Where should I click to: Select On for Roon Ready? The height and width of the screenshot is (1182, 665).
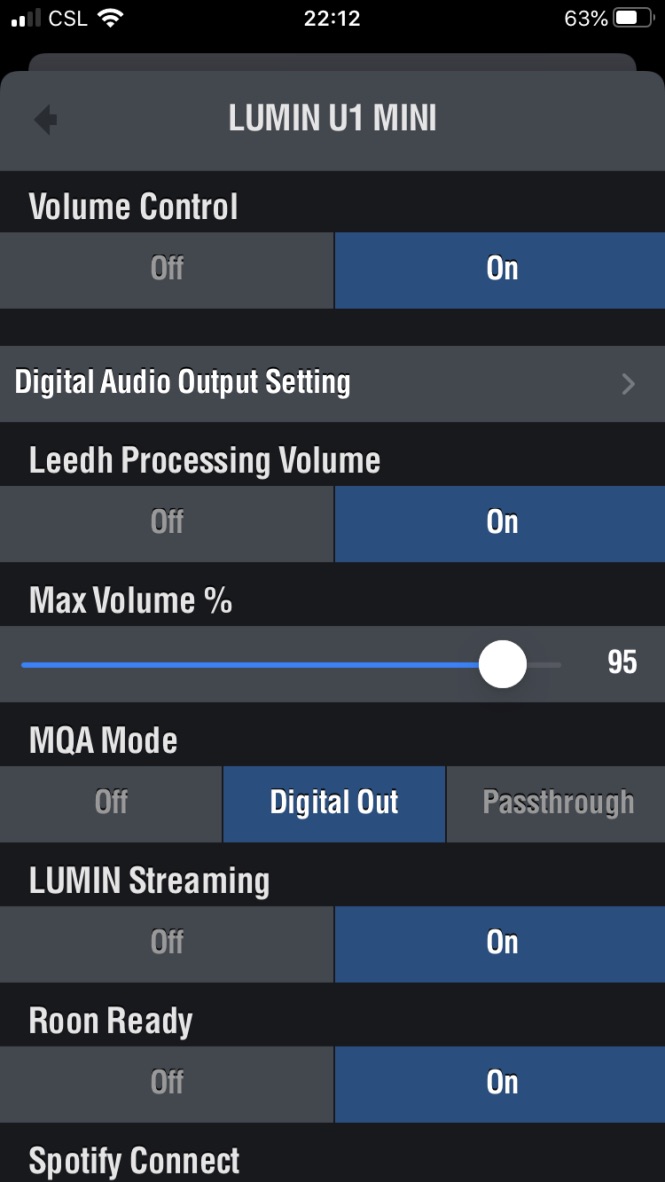pyautogui.click(x=500, y=1084)
